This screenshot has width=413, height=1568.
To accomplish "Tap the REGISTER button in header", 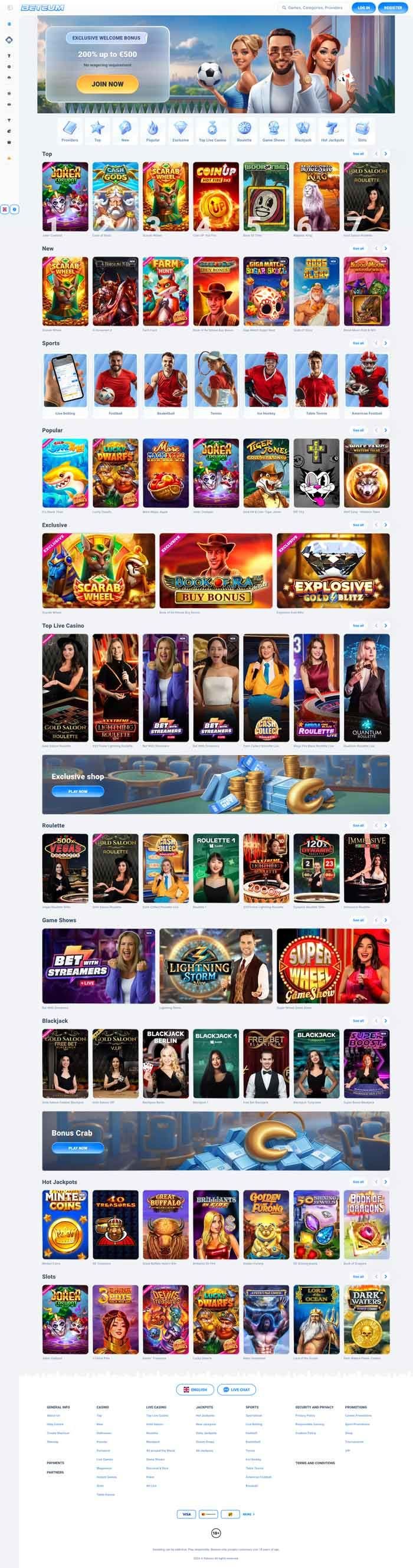I will [x=393, y=8].
